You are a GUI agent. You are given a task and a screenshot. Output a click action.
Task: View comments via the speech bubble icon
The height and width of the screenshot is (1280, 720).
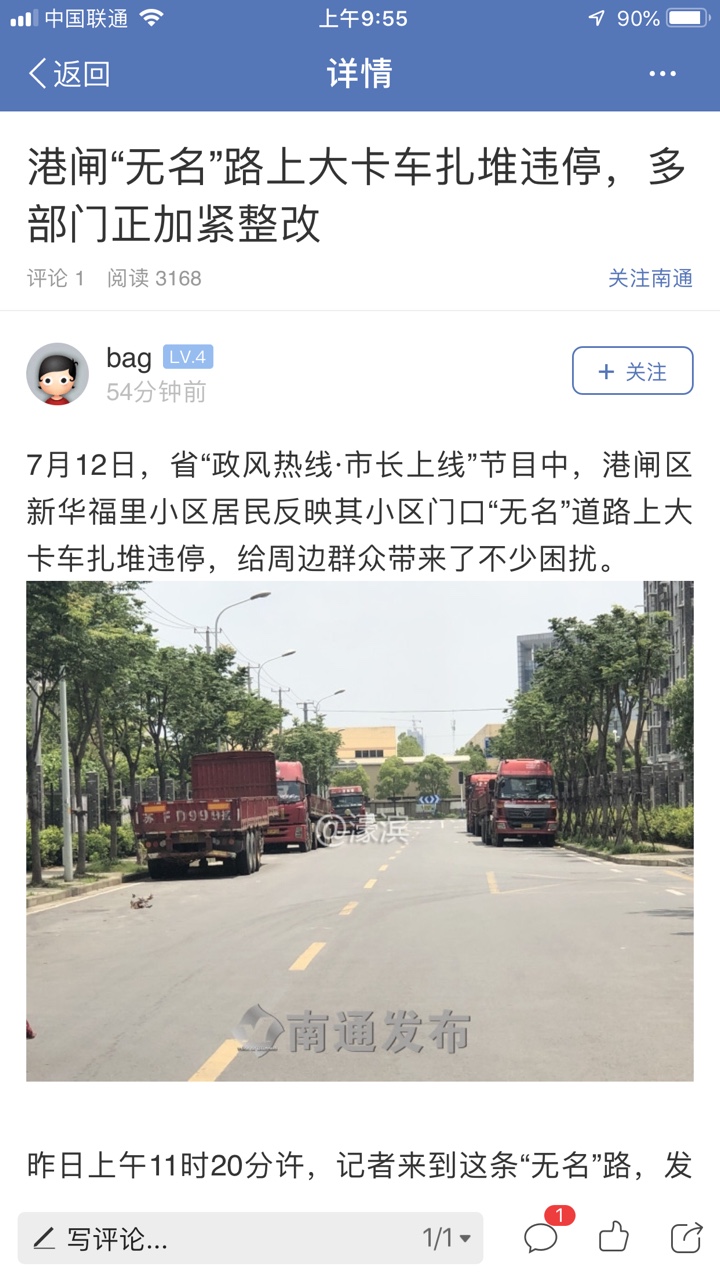point(542,1238)
